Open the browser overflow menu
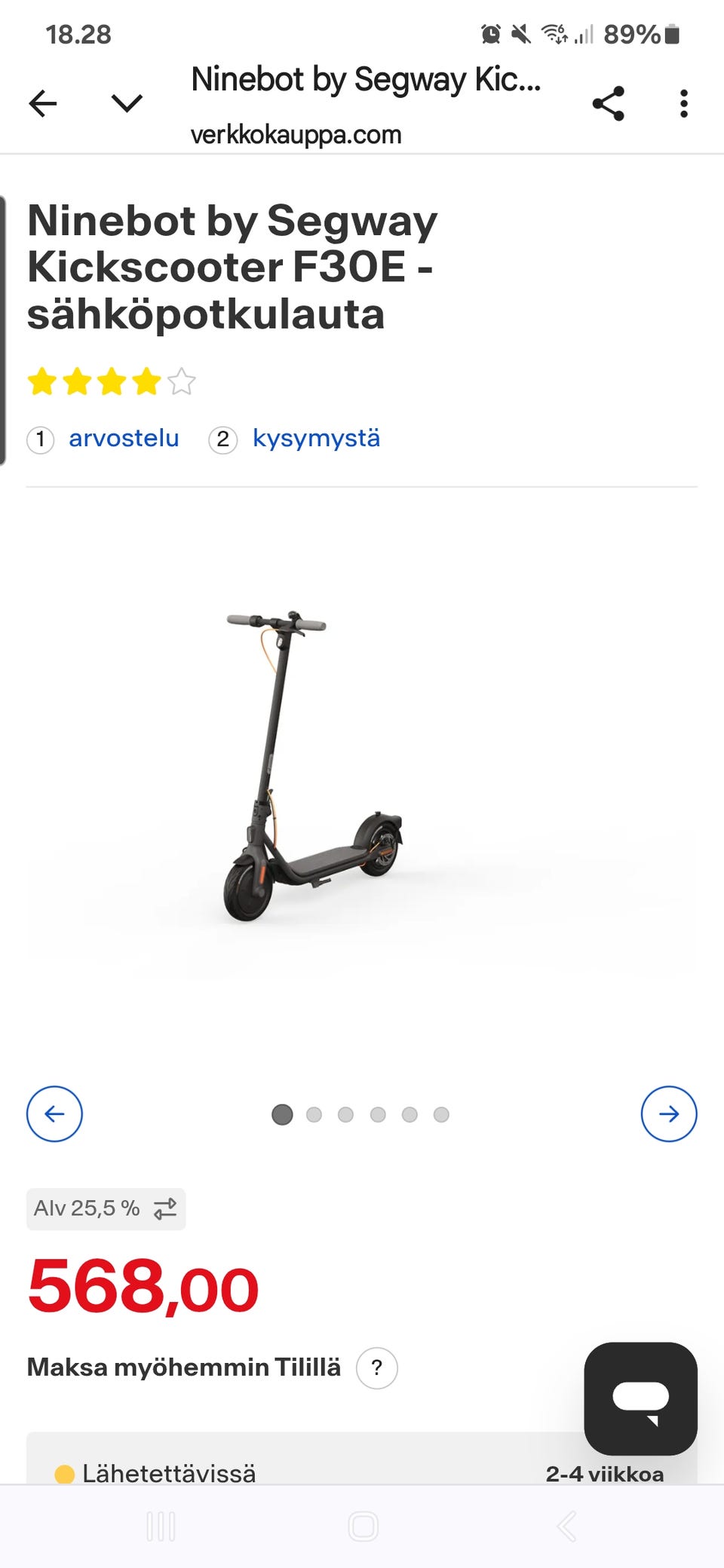The width and height of the screenshot is (724, 1568). (683, 104)
